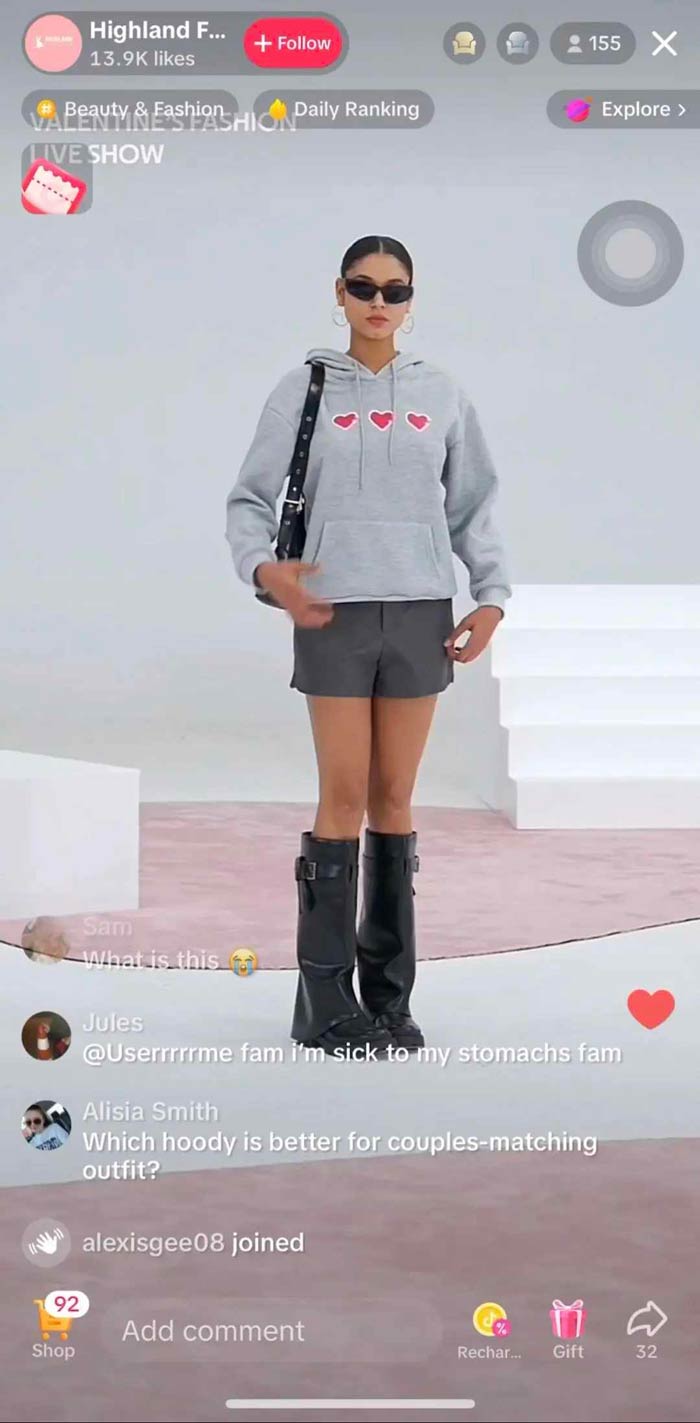Screen dimensions: 700x1423
Task: View Alisia Smith's profile from her comment
Action: coord(46,1126)
